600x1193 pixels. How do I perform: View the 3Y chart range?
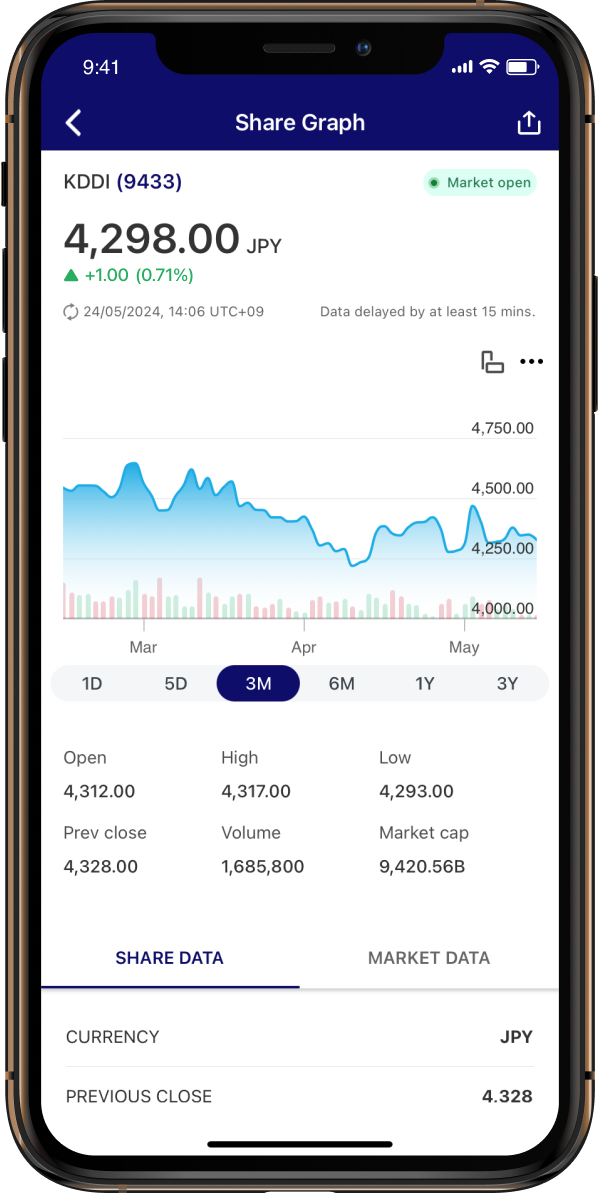508,684
